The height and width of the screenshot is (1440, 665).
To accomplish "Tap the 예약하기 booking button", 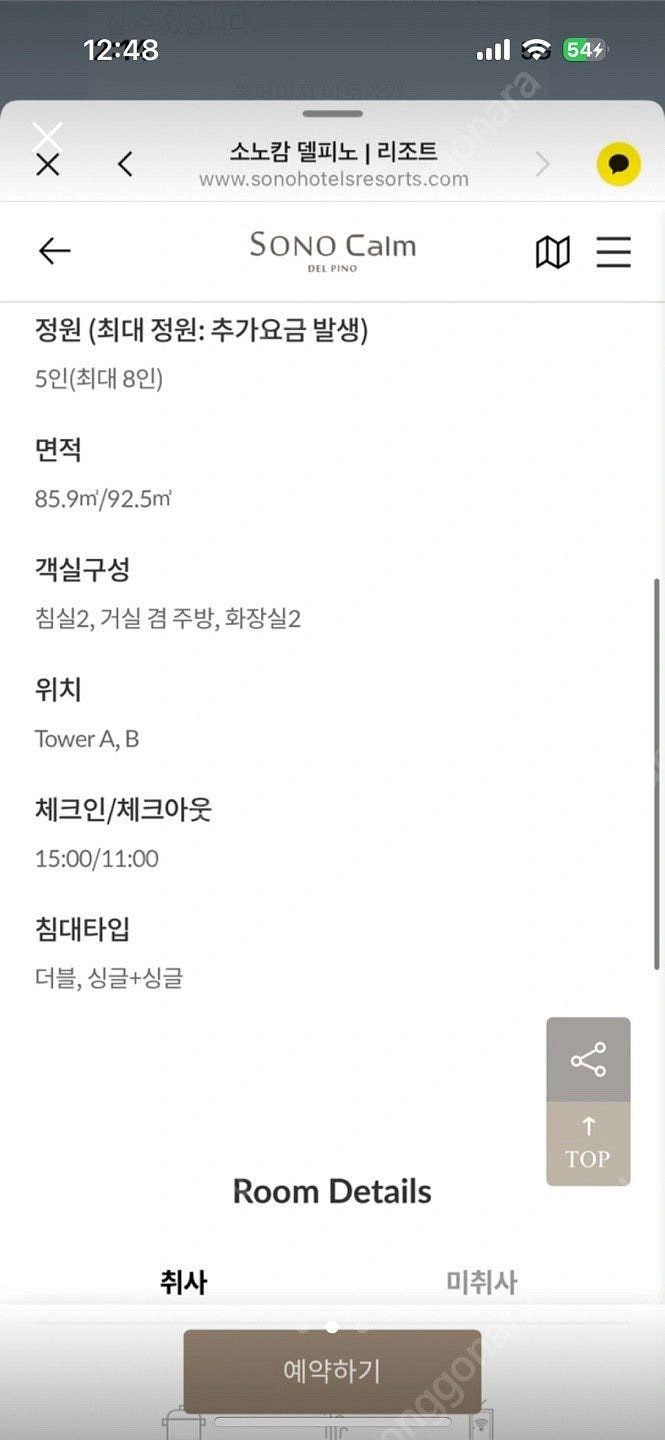I will coord(332,1371).
